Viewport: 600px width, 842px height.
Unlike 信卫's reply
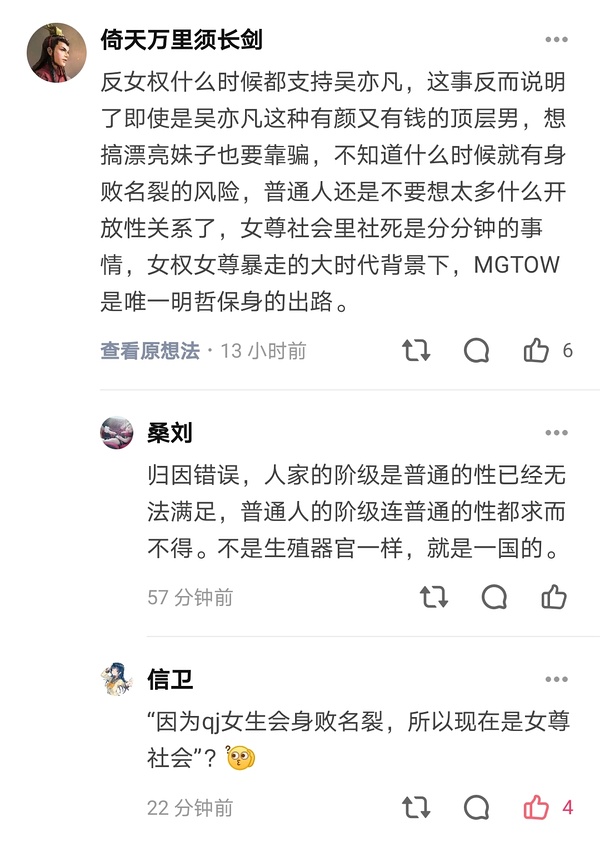[537, 807]
